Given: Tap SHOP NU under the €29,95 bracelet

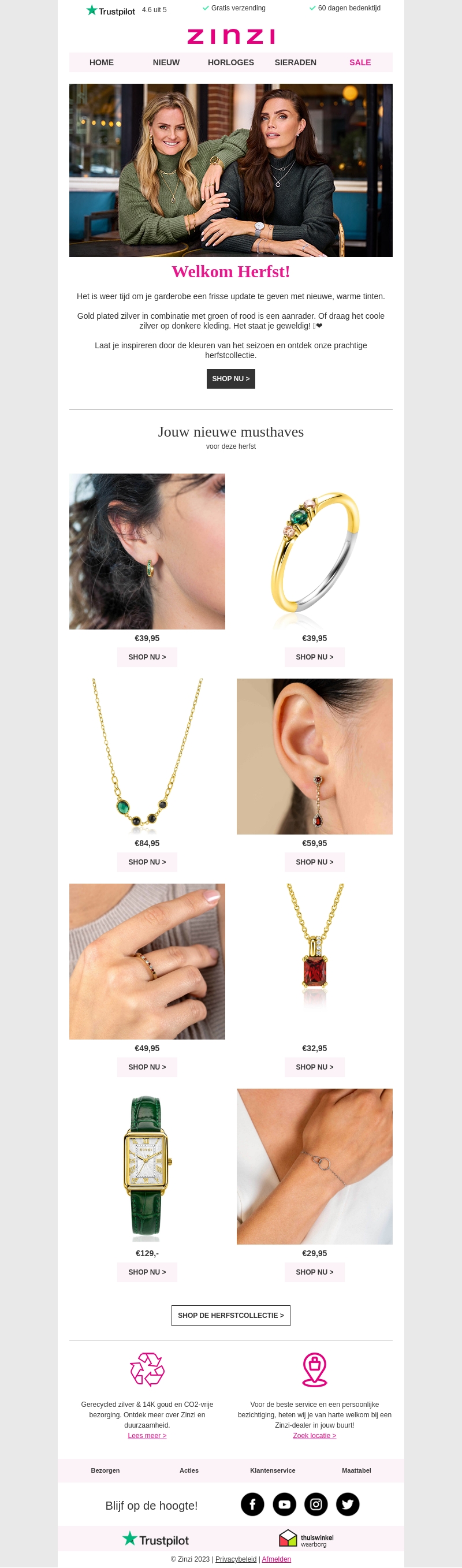Looking at the screenshot, I should tap(314, 1272).
